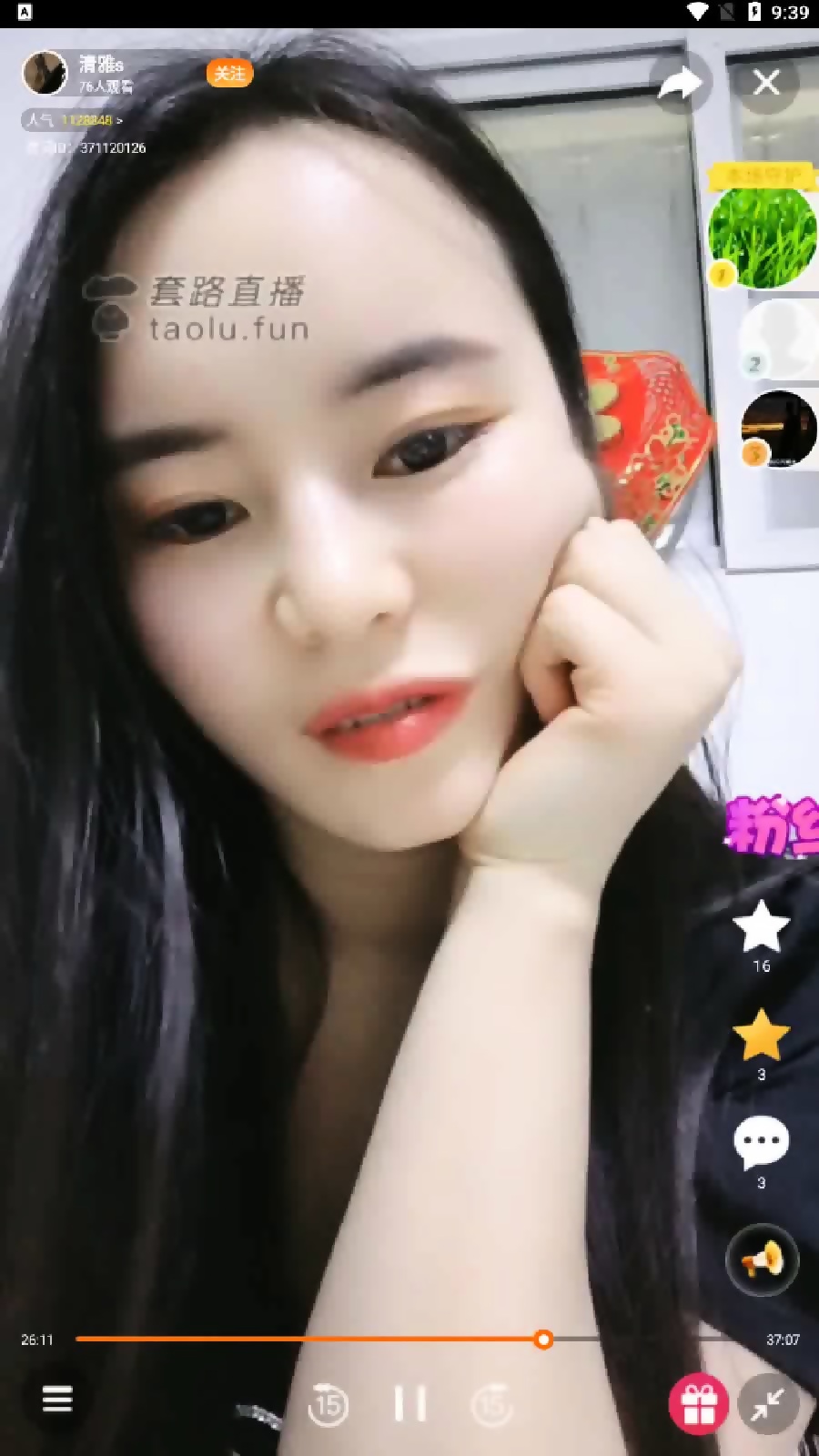Exit fullscreen with the shrink arrows
This screenshot has height=1456, width=819.
tap(767, 1403)
